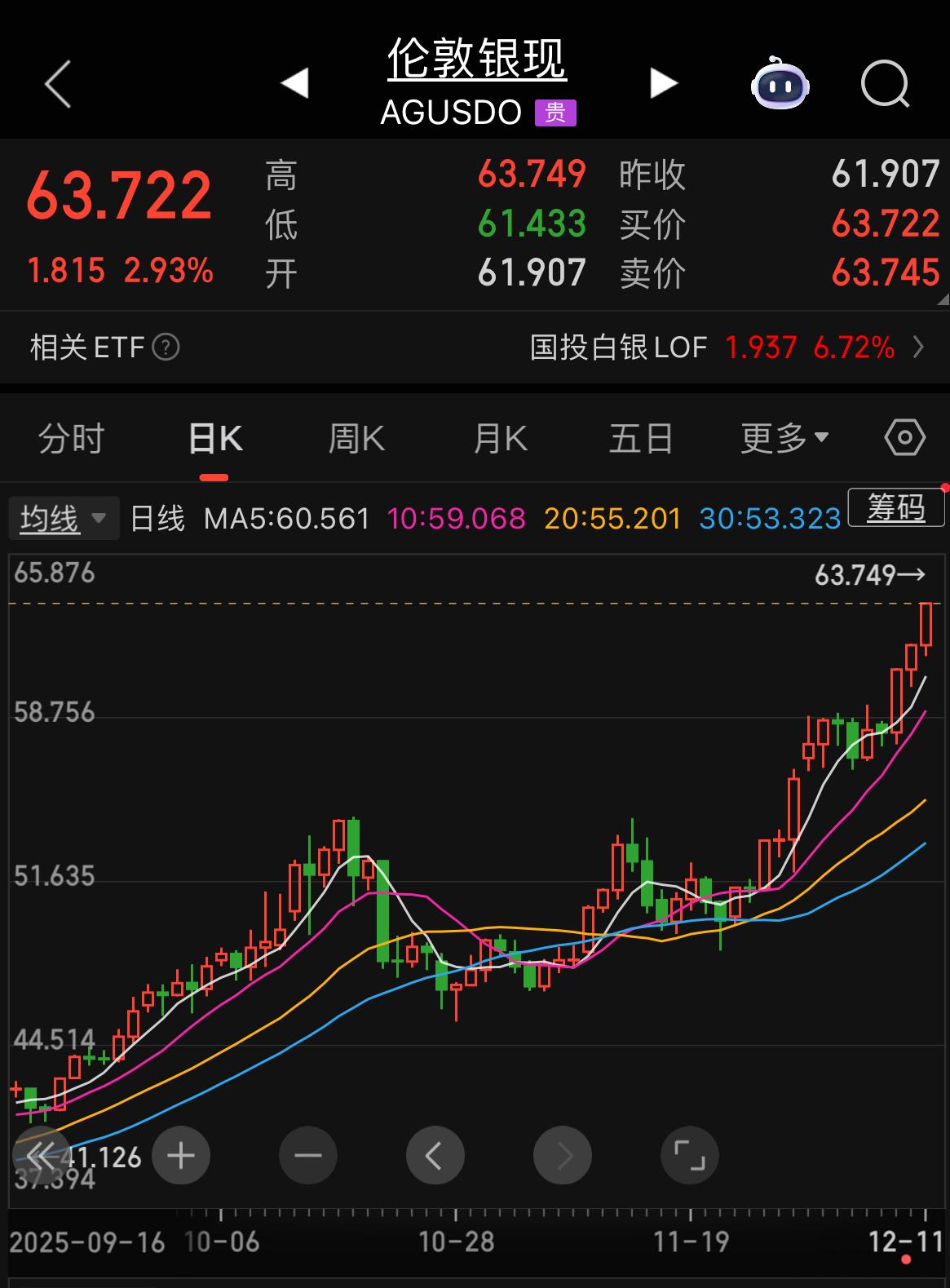Screen dimensions: 950x1288
Task: Expand the chart to fullscreen
Action: [x=689, y=1155]
